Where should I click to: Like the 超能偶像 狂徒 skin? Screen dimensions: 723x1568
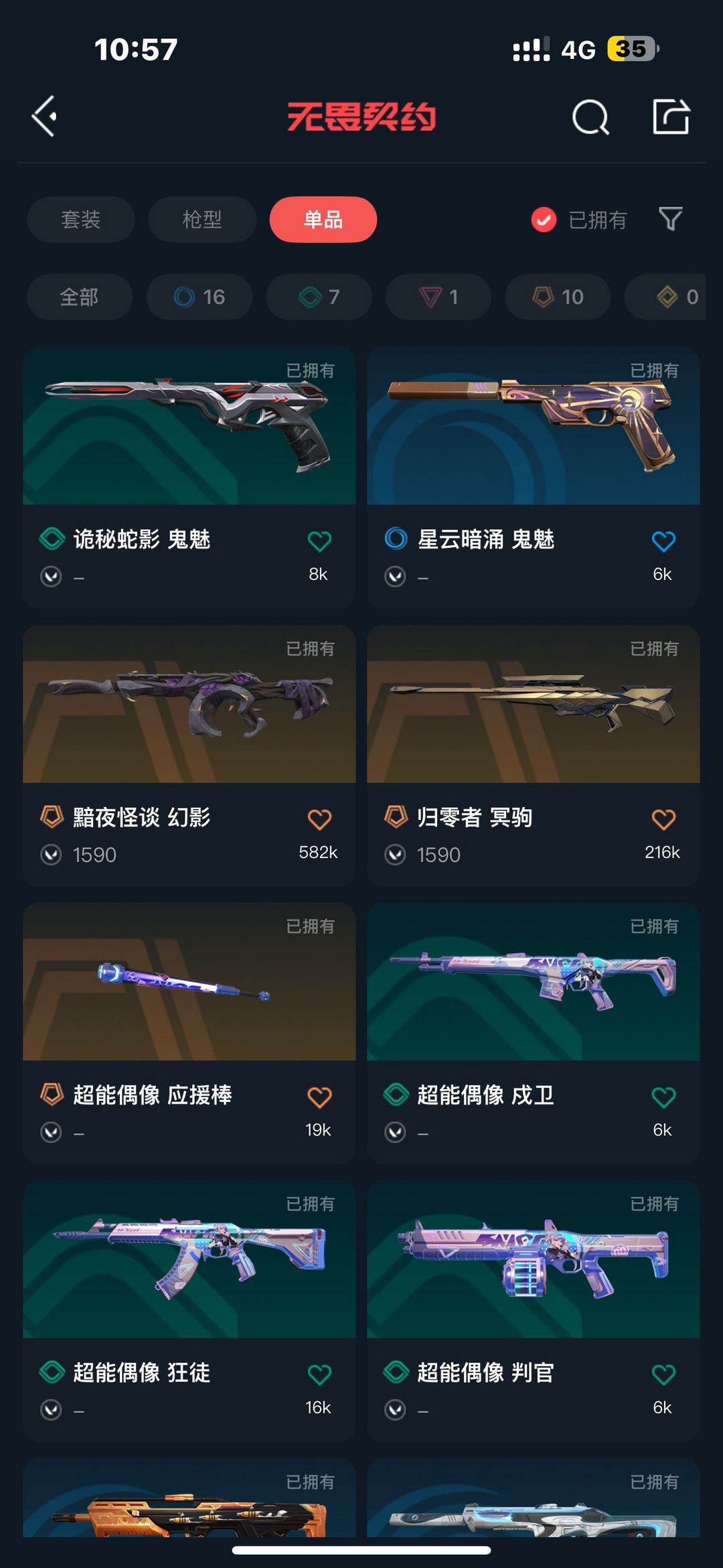pos(319,1374)
